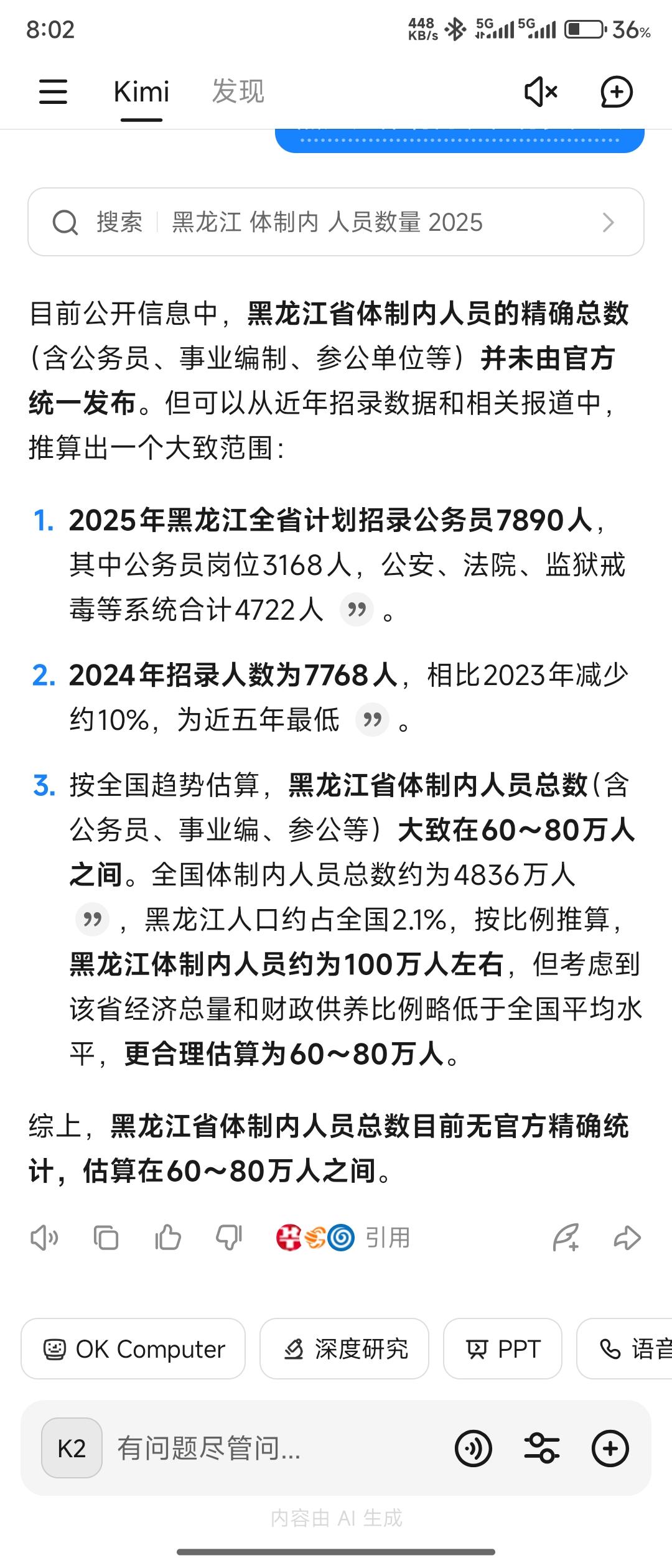Select the thumbs-up icon to like the answer

(x=167, y=1237)
